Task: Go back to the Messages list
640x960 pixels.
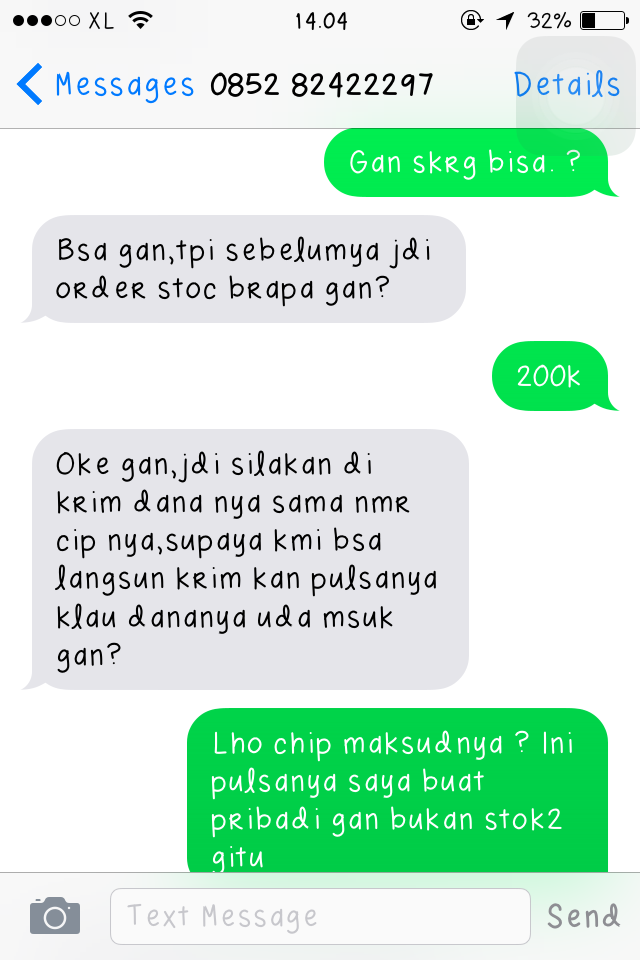Action: 105,85
